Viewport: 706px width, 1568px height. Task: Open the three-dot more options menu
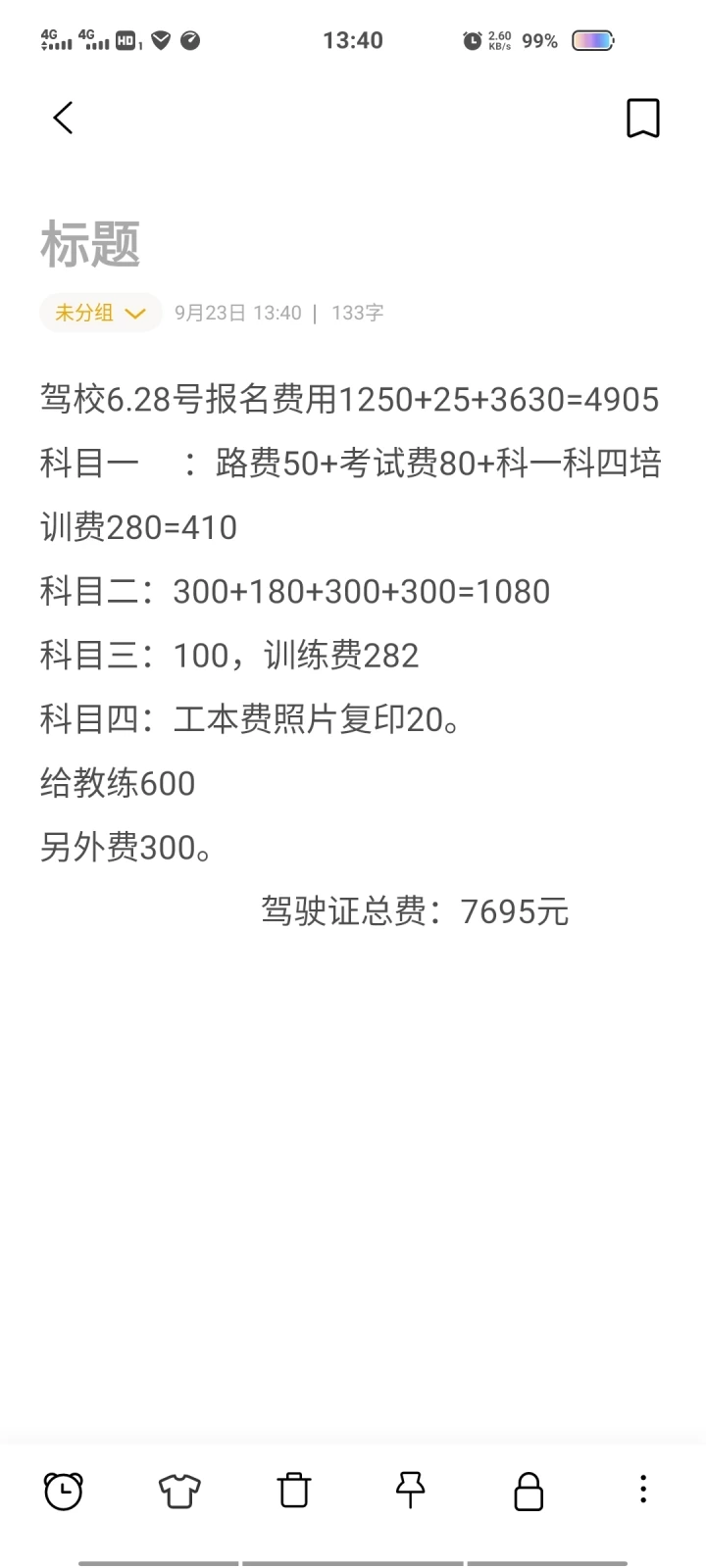[643, 1490]
